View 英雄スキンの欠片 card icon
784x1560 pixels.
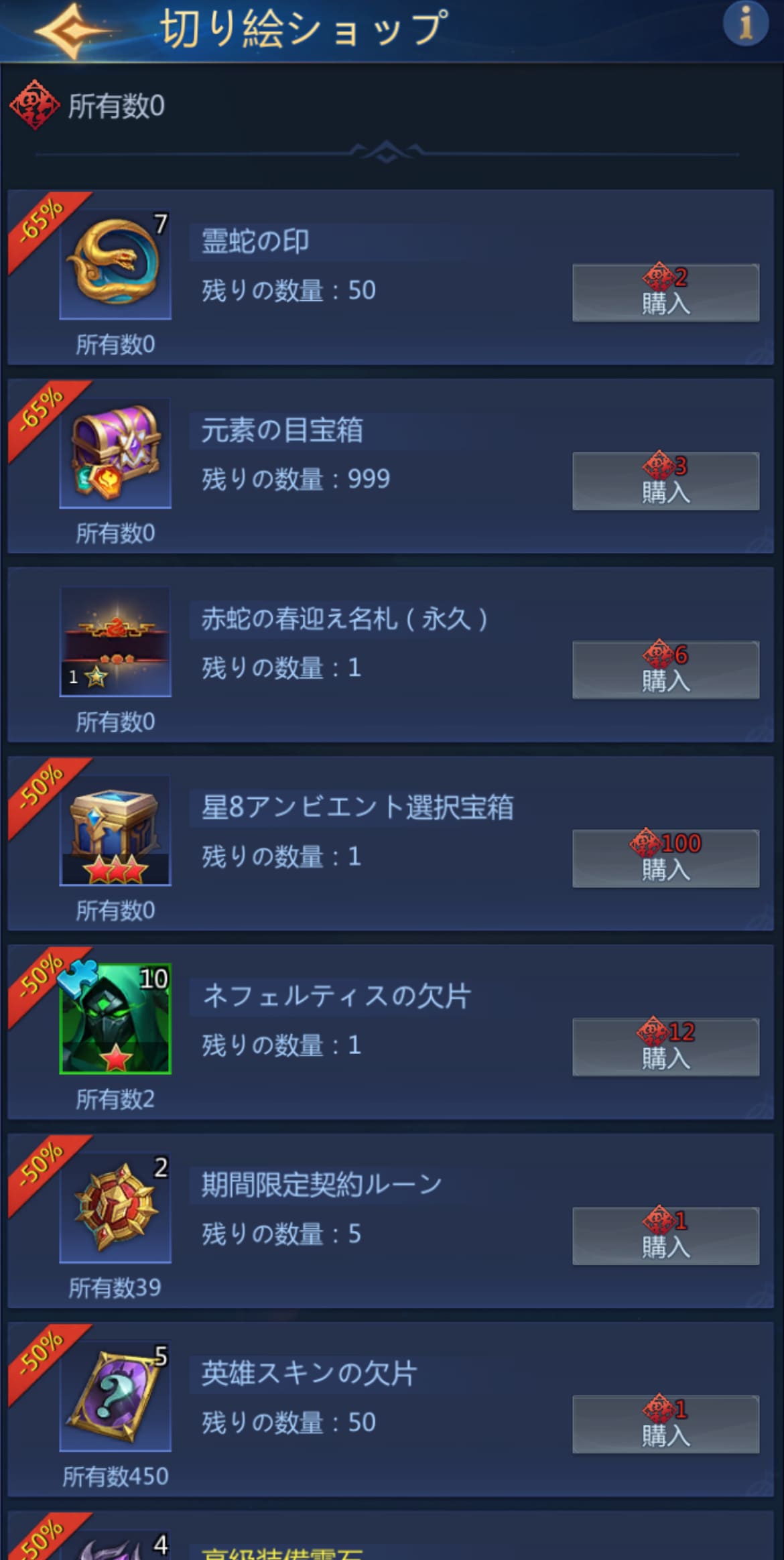tap(115, 1396)
